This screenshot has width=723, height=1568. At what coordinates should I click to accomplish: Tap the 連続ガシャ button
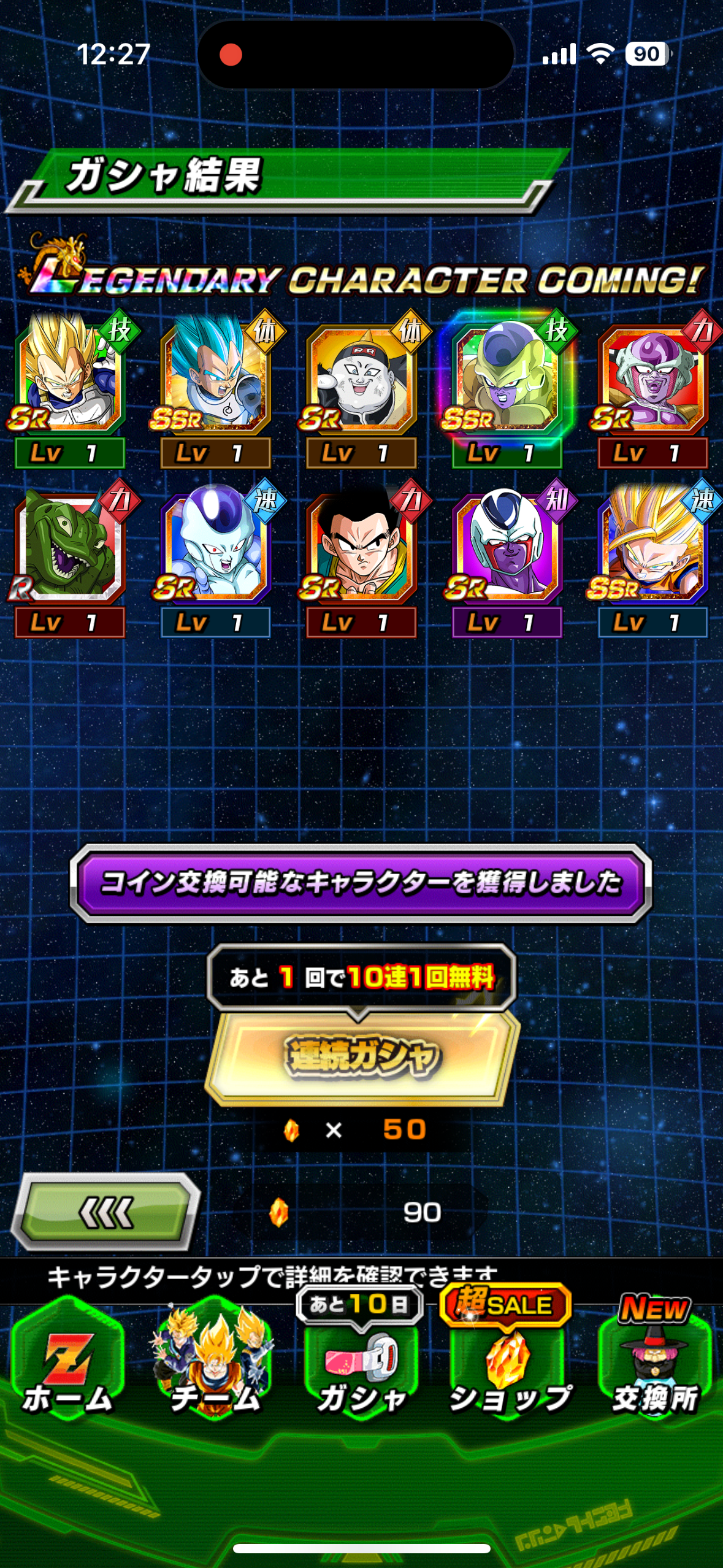click(362, 1056)
